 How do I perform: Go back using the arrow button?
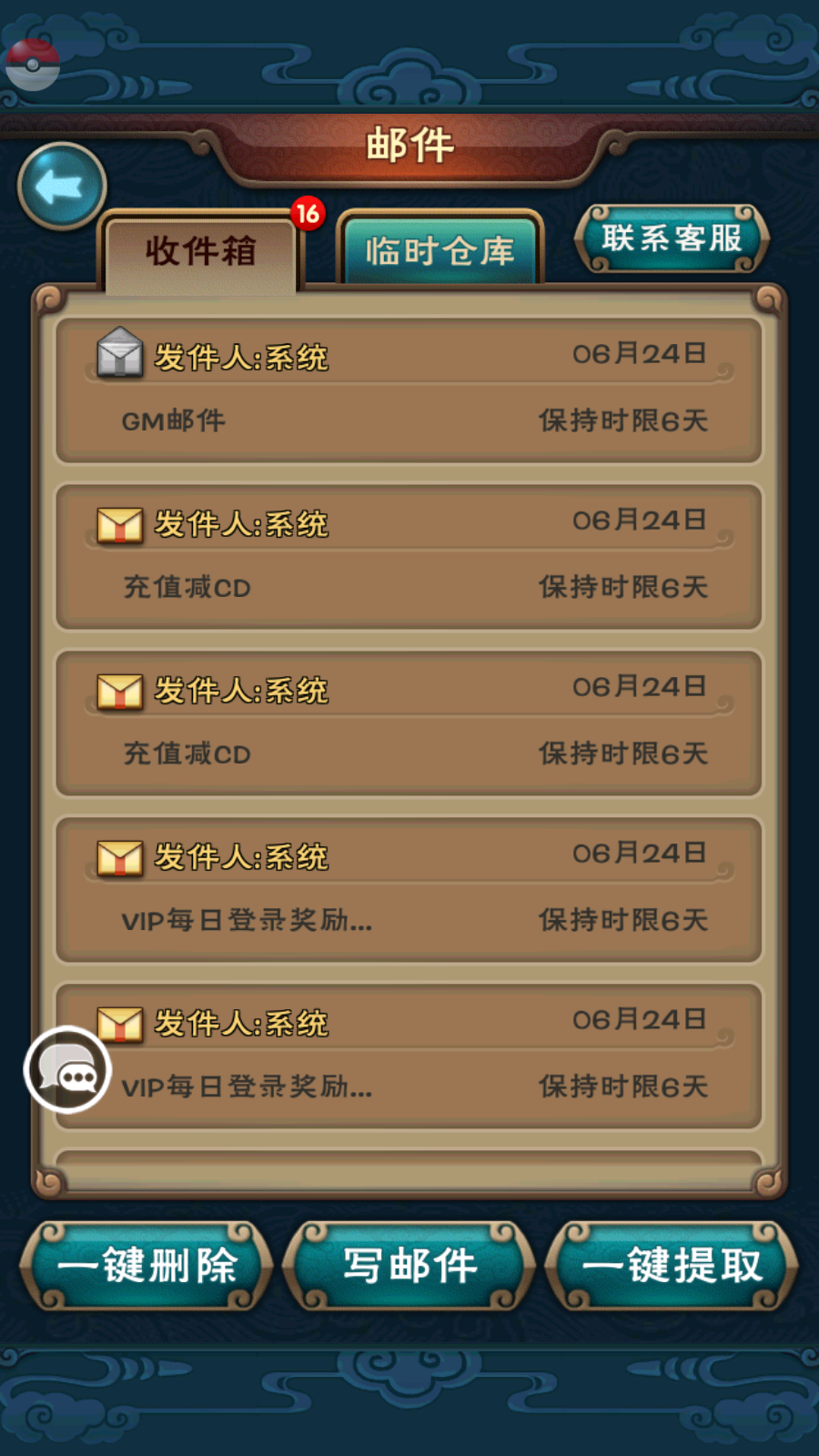62,187
